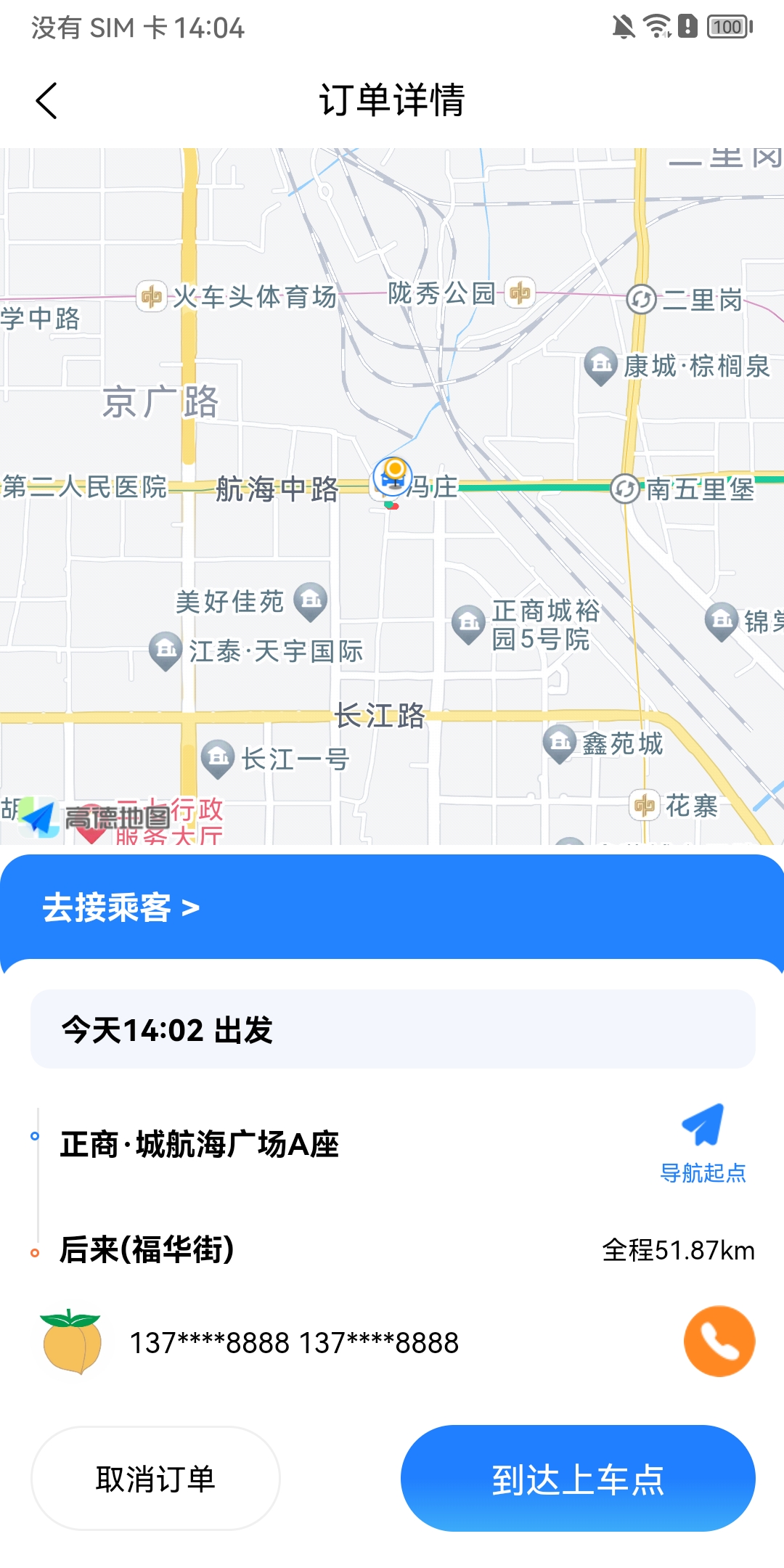Viewport: 784px width, 1568px height.
Task: Go back from the order details page
Action: pyautogui.click(x=46, y=100)
